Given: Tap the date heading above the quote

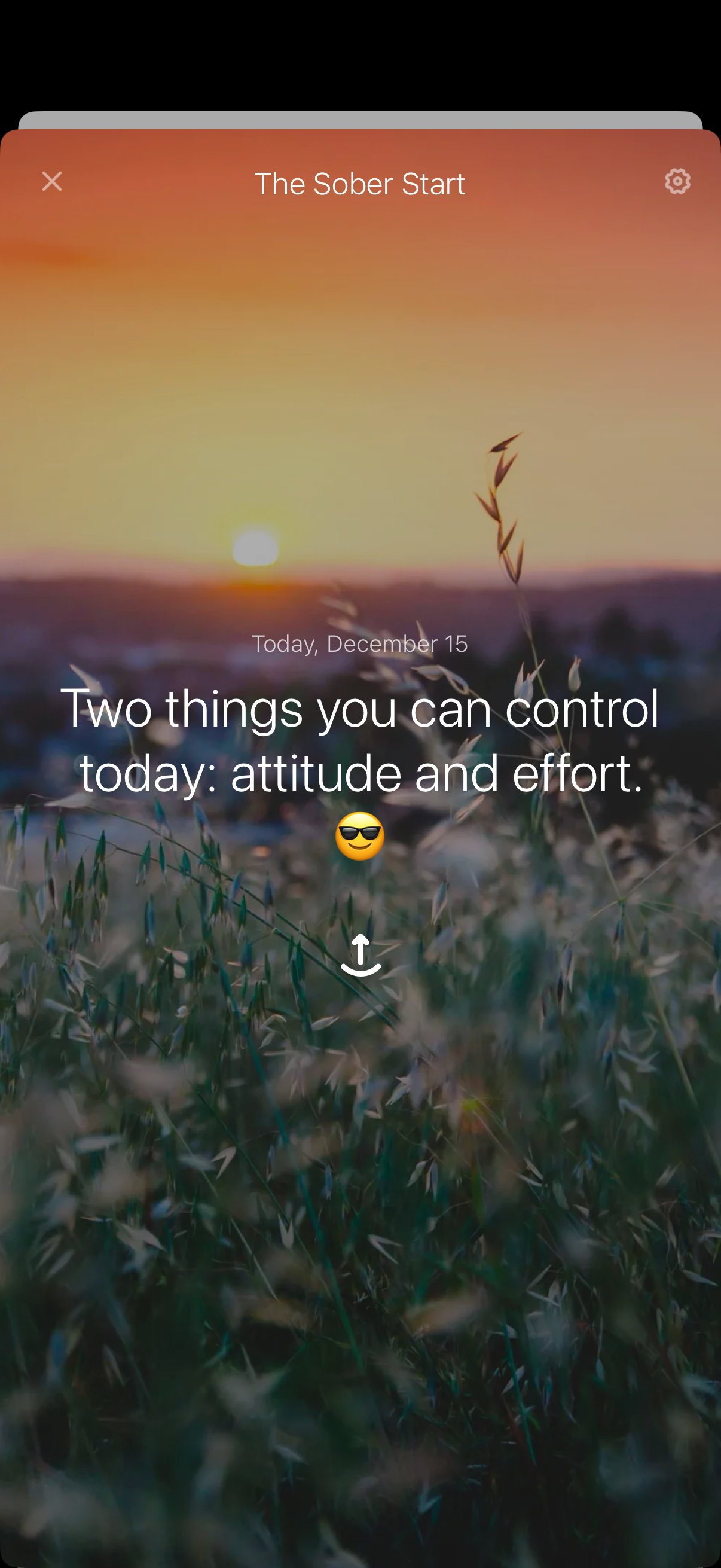Looking at the screenshot, I should (360, 644).
